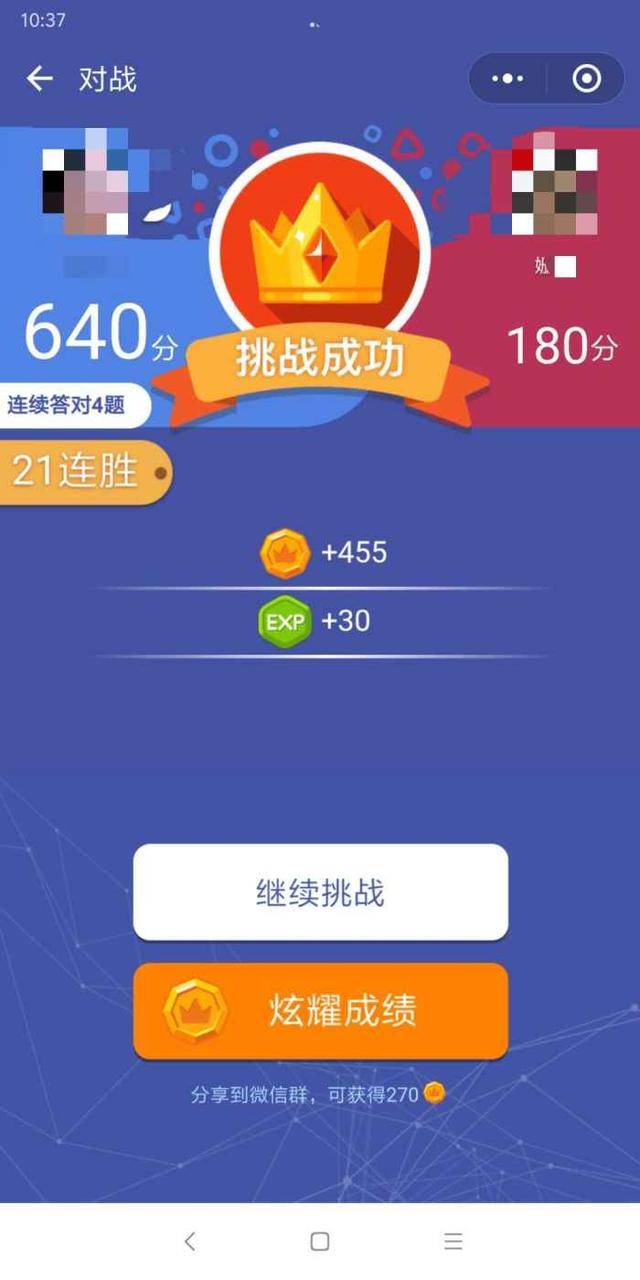640x1280 pixels.
Task: Open recent apps from the navigation bar
Action: [x=453, y=1241]
